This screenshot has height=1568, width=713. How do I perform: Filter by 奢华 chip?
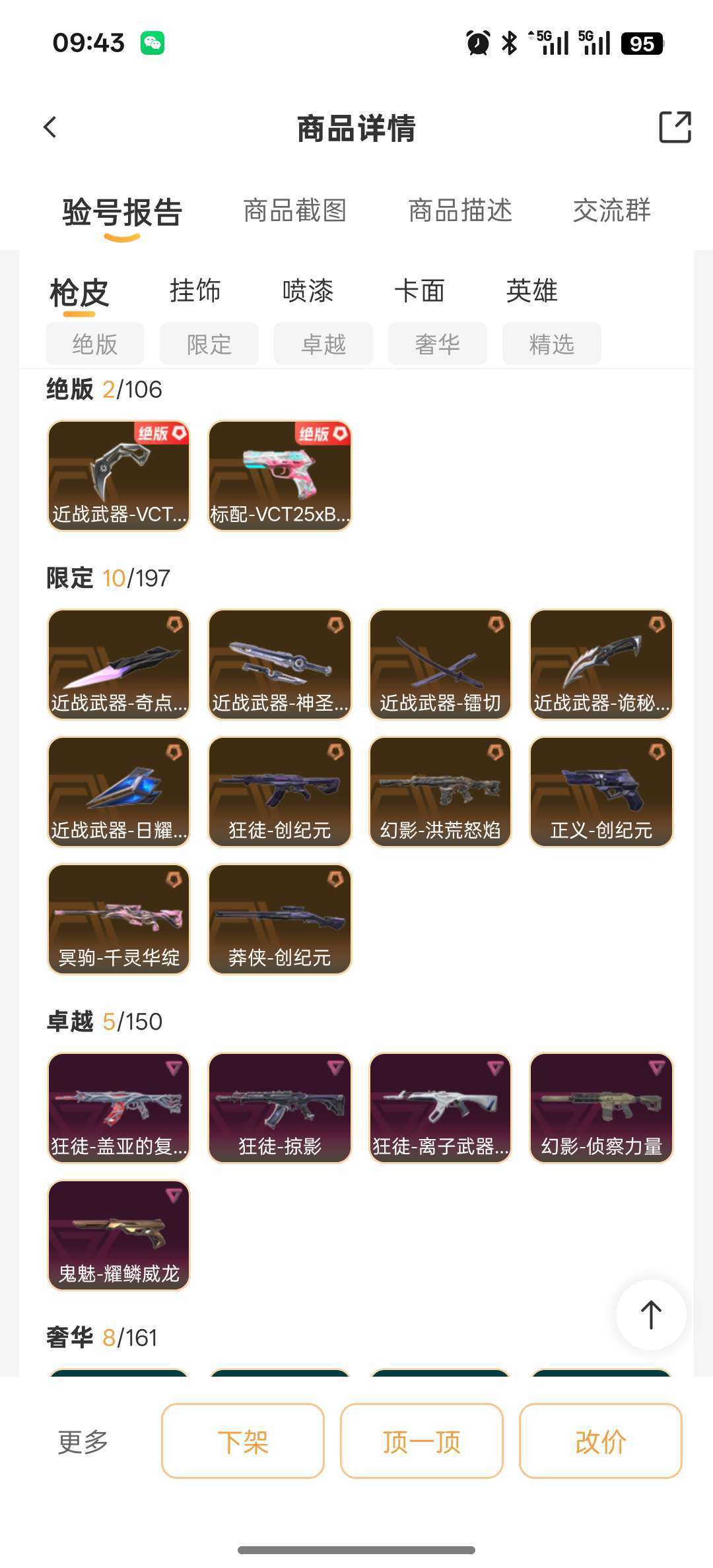437,344
